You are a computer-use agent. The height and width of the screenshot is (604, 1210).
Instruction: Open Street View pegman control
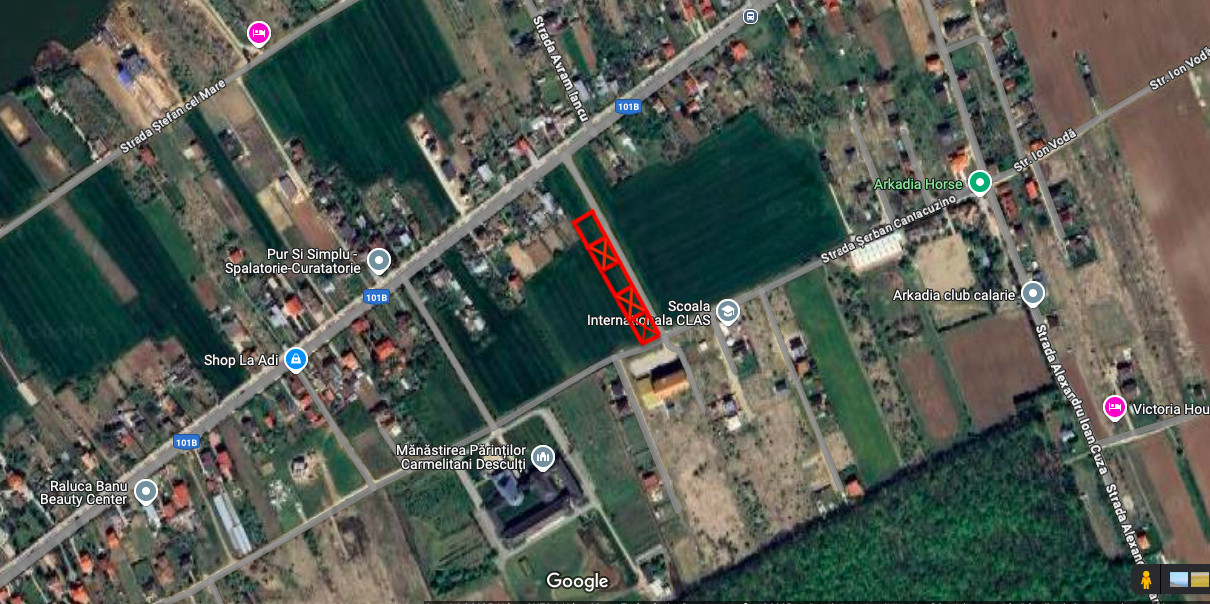pos(1147,579)
